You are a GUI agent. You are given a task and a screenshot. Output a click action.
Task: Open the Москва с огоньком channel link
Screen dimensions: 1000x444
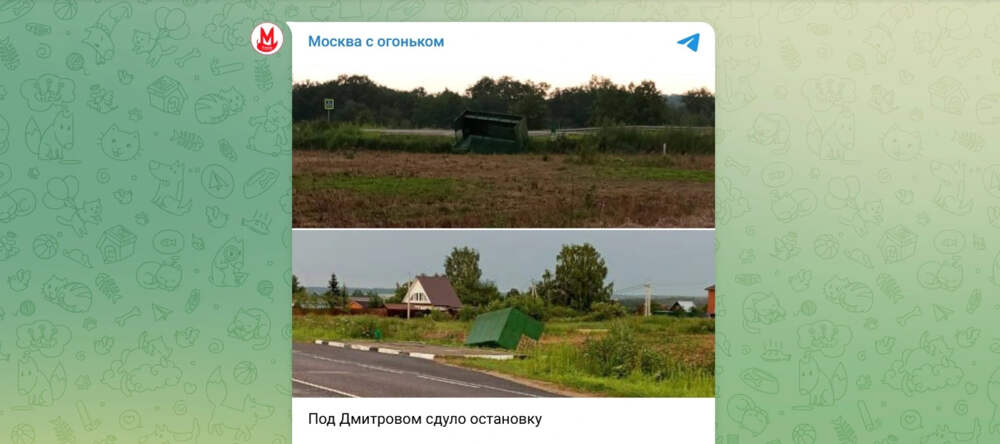(375, 42)
